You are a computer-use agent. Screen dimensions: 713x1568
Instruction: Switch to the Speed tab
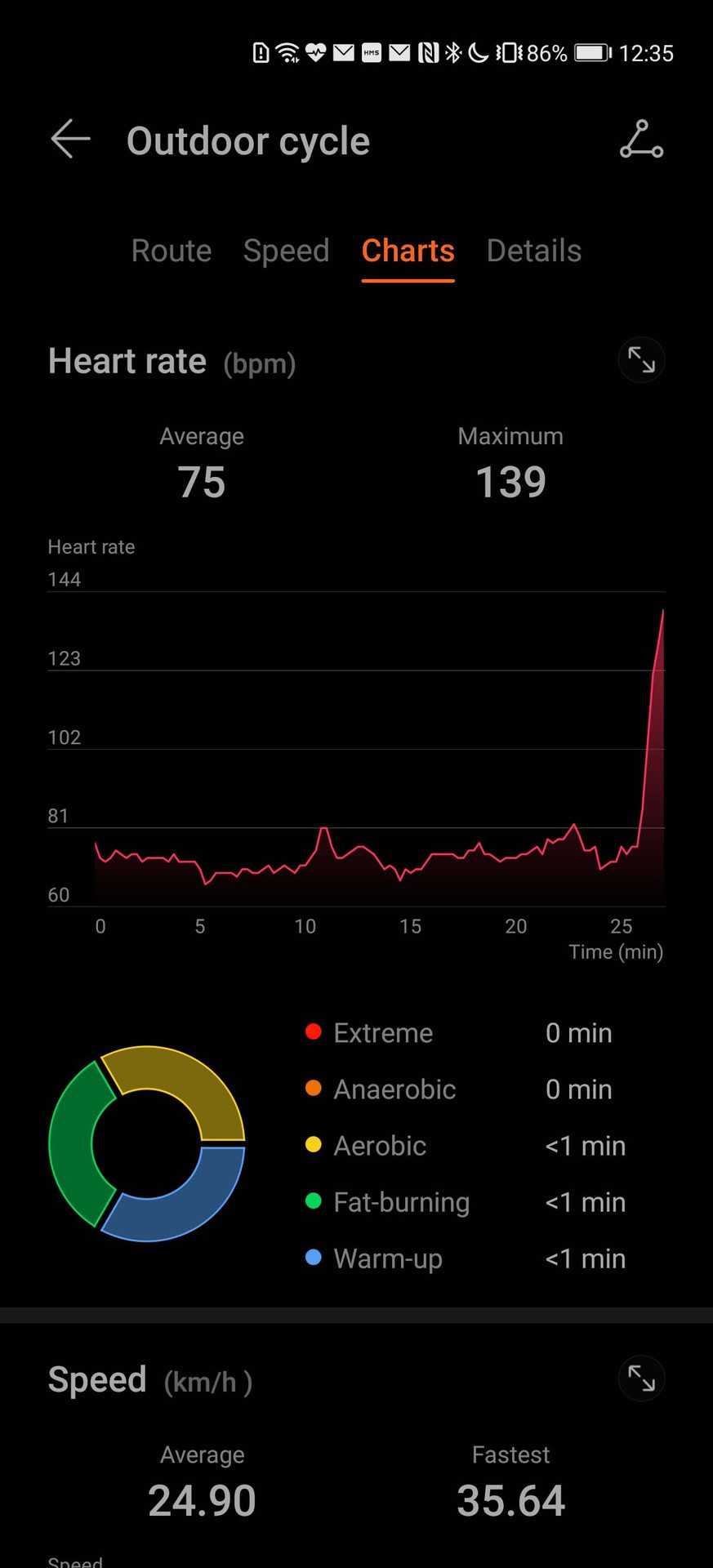286,251
